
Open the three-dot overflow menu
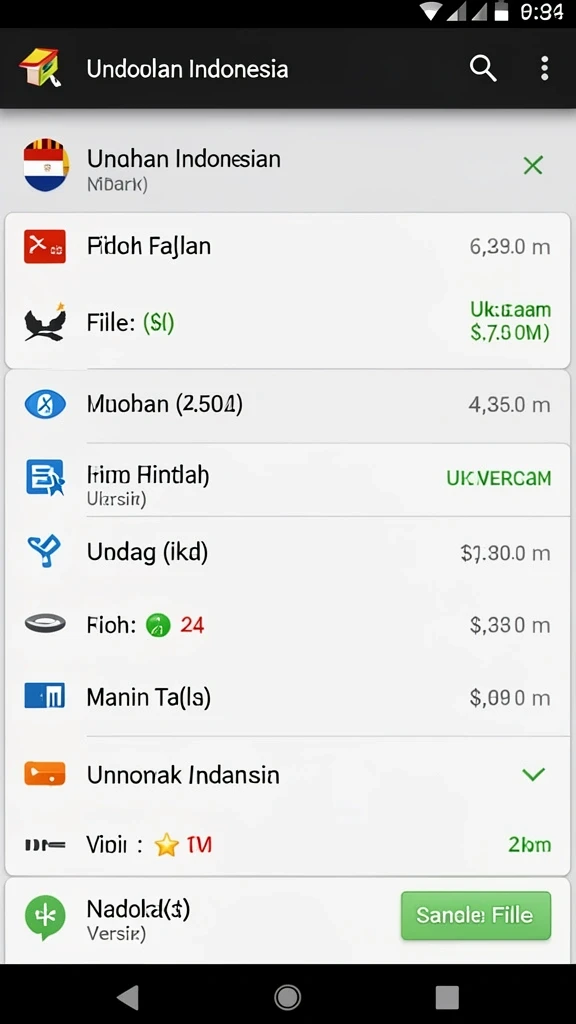[x=544, y=68]
